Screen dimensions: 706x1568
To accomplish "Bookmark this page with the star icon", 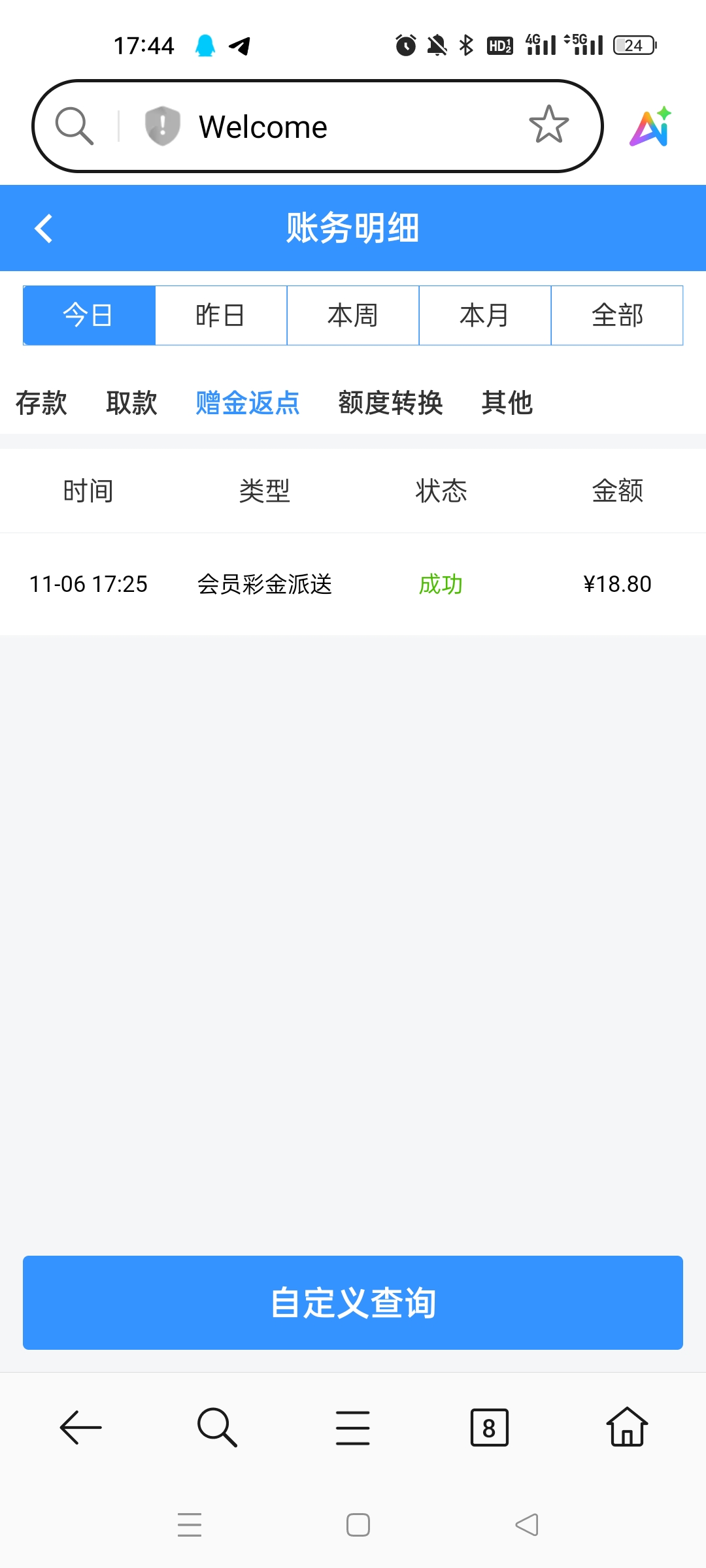I will 548,125.
